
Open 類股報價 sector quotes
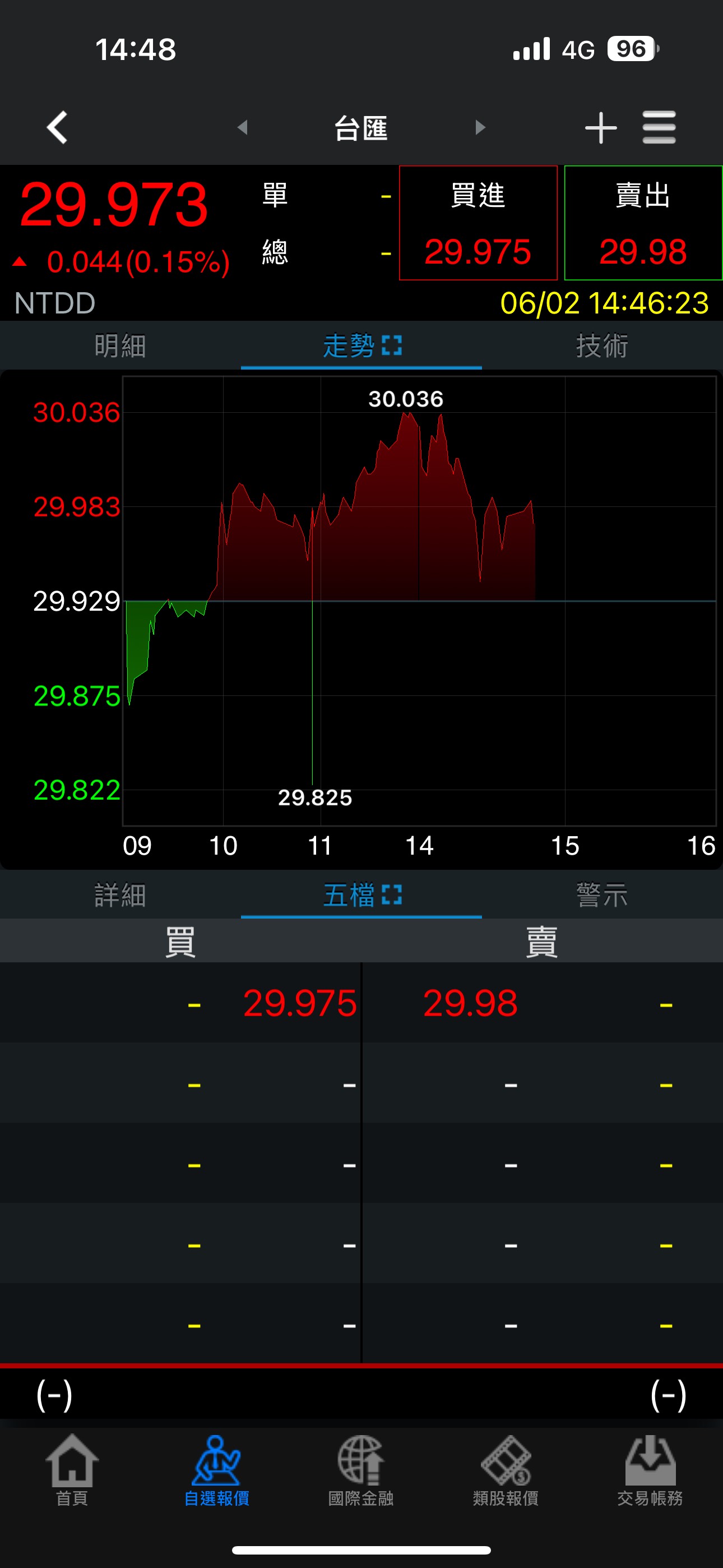[506, 1470]
